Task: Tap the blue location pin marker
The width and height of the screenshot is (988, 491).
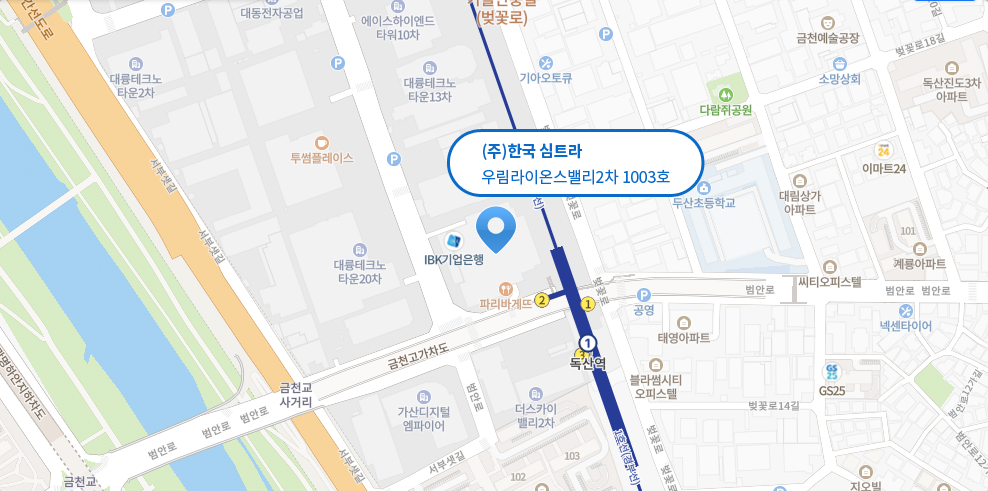Action: (x=495, y=227)
